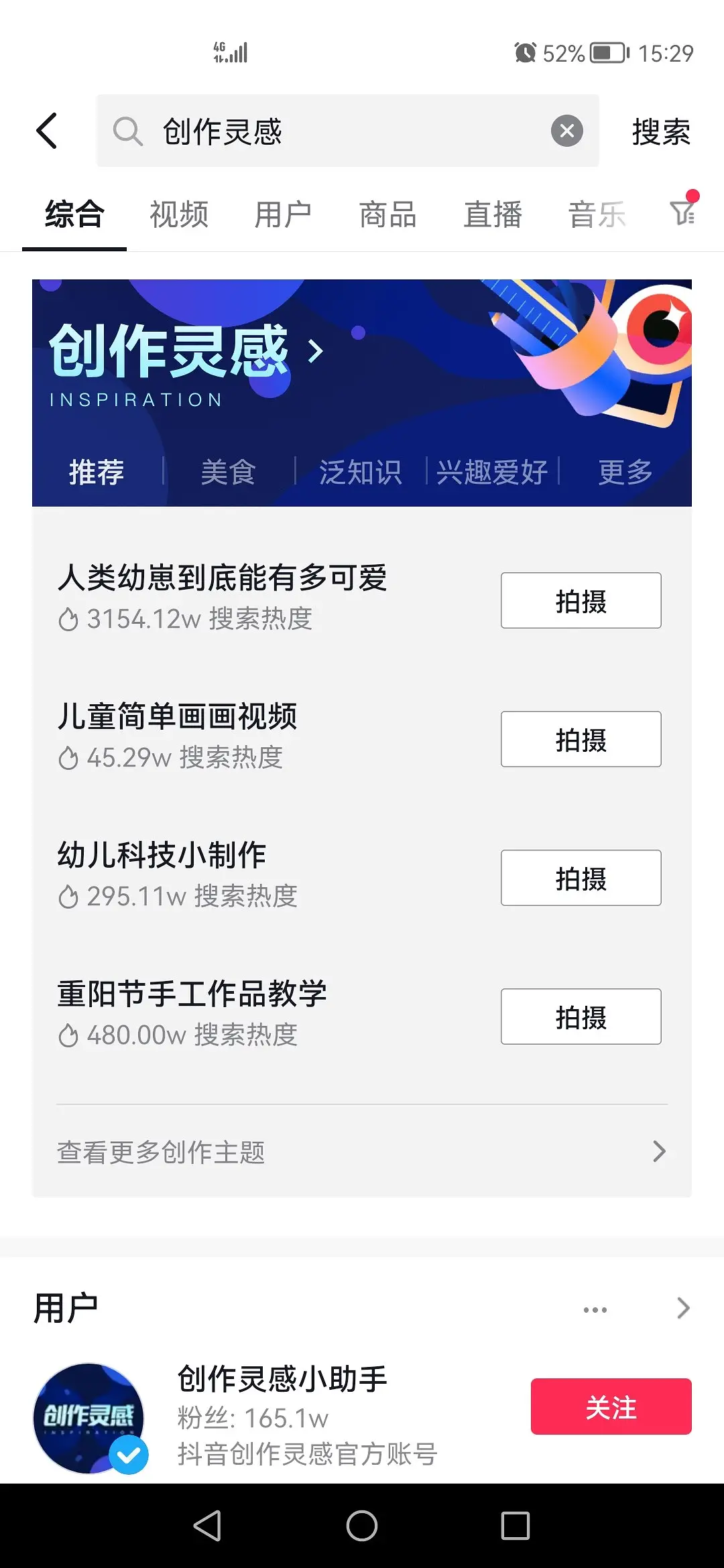Clear the search text 创作灵感
The image size is (724, 1568).
[x=566, y=131]
